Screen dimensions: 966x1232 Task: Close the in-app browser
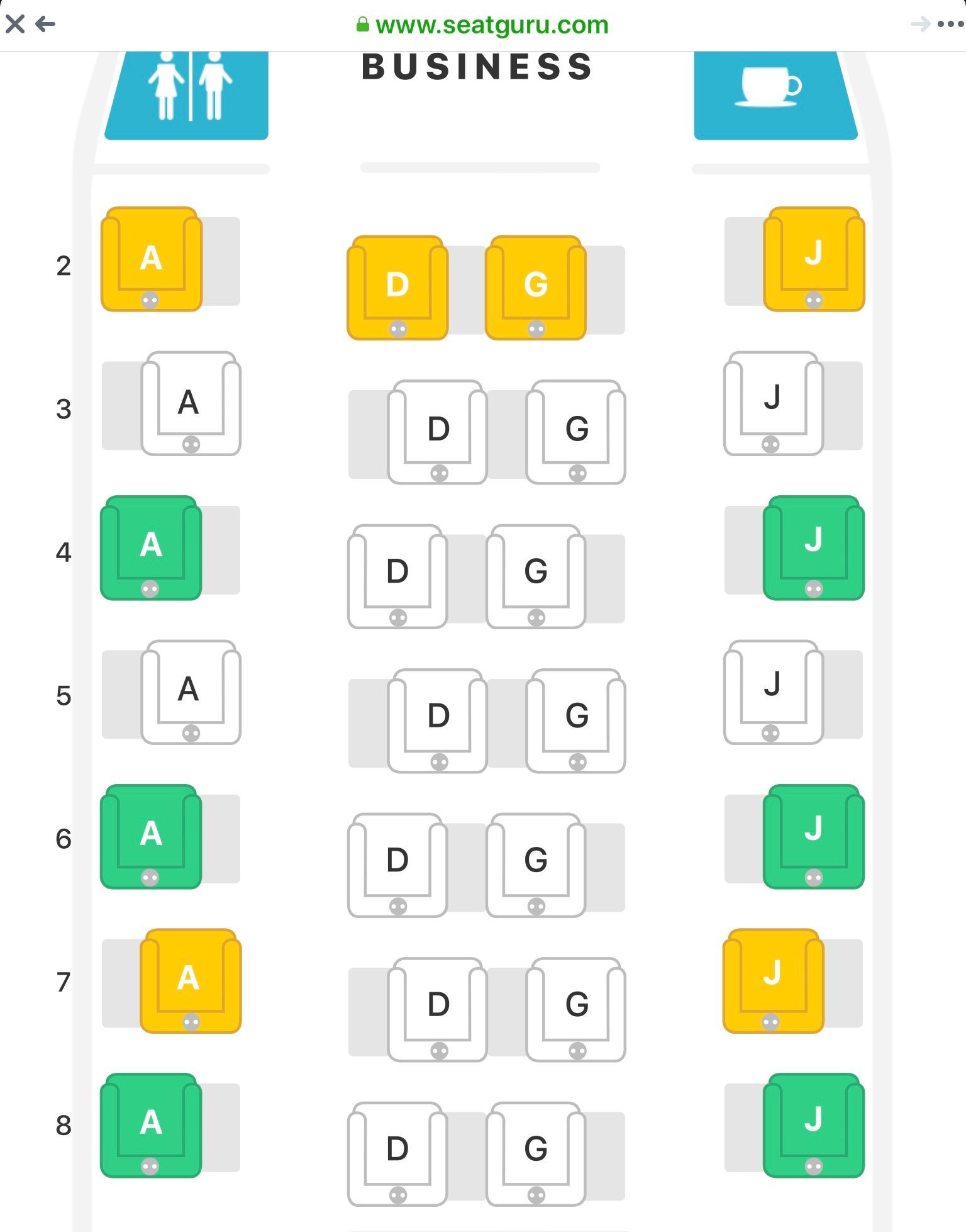click(15, 24)
